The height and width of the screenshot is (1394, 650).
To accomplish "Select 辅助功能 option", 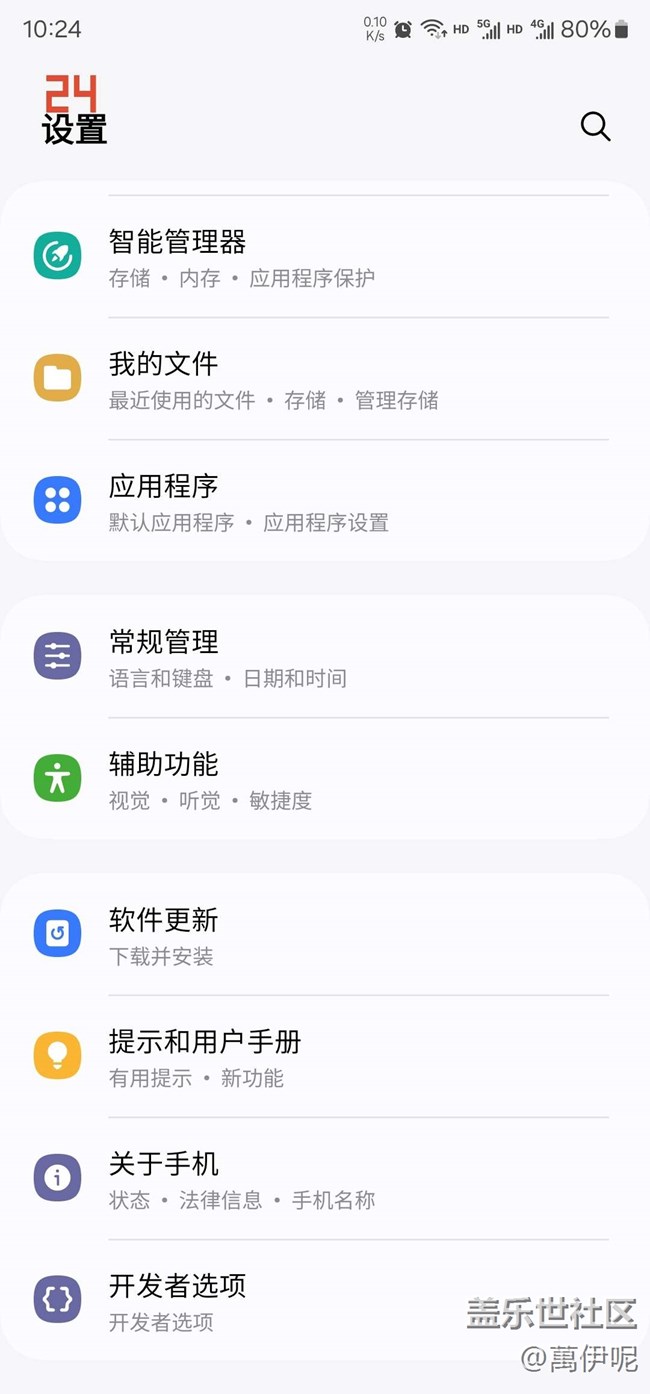I will pos(324,779).
